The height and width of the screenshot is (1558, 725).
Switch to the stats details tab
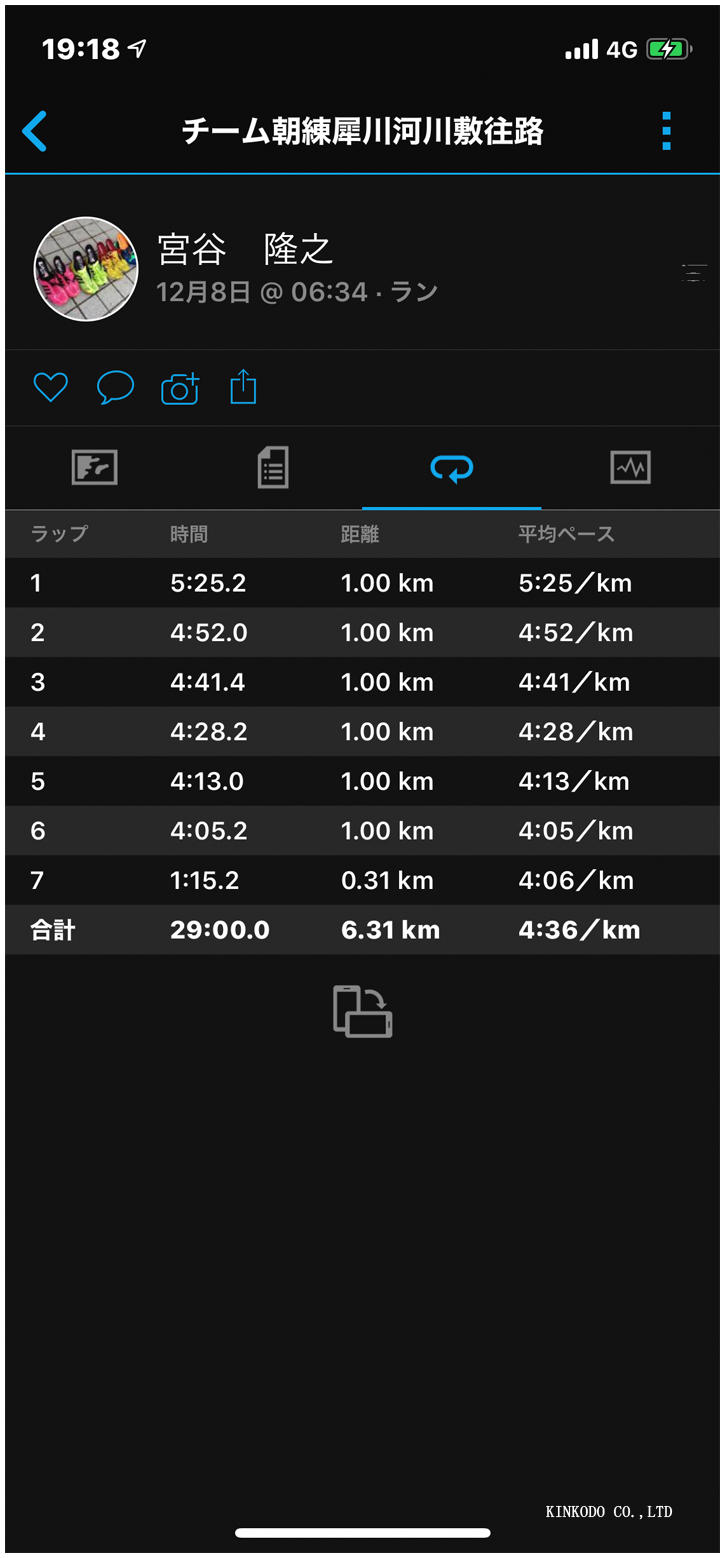coord(273,467)
